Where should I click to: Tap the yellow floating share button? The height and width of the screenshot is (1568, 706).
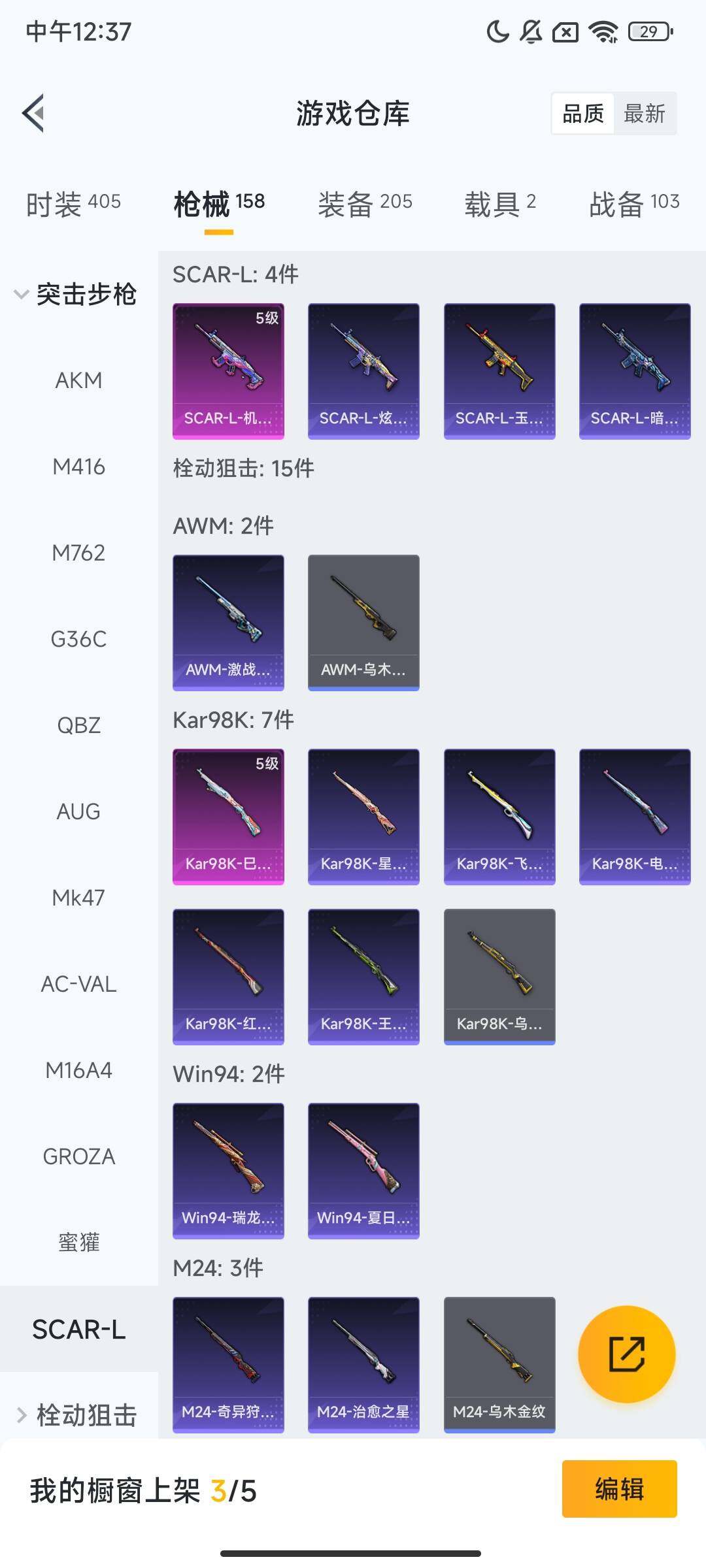(626, 1354)
